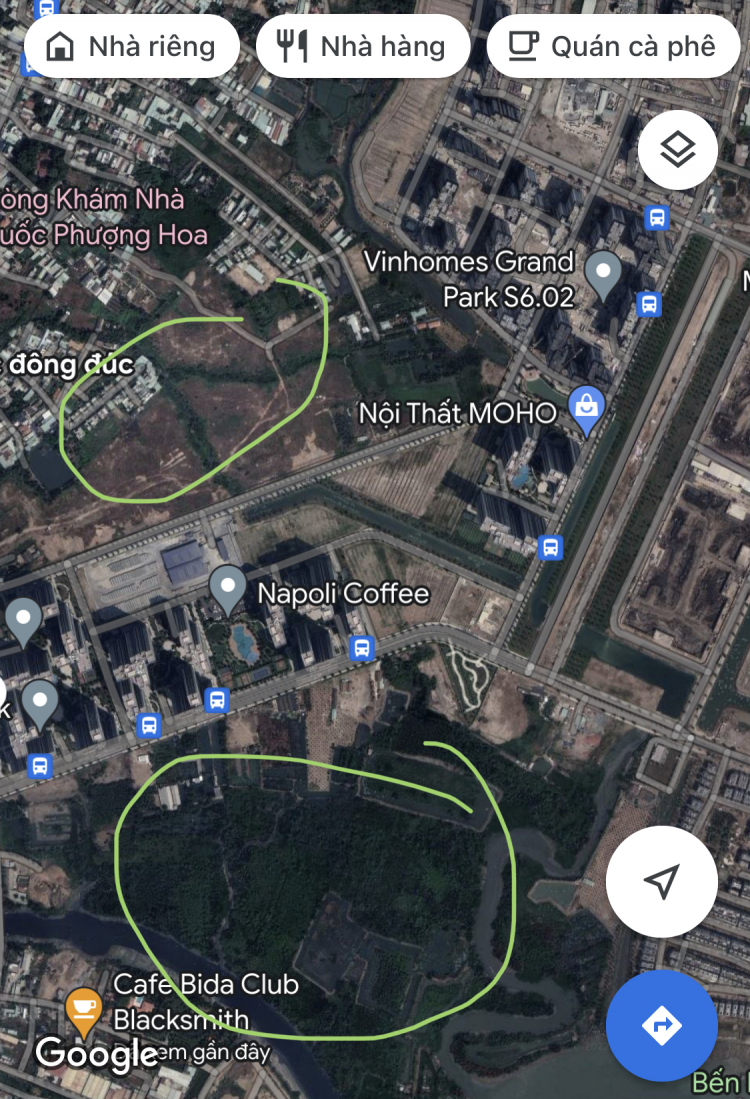Open directions with the blue button
Image resolution: width=750 pixels, height=1099 pixels.
pyautogui.click(x=661, y=1025)
